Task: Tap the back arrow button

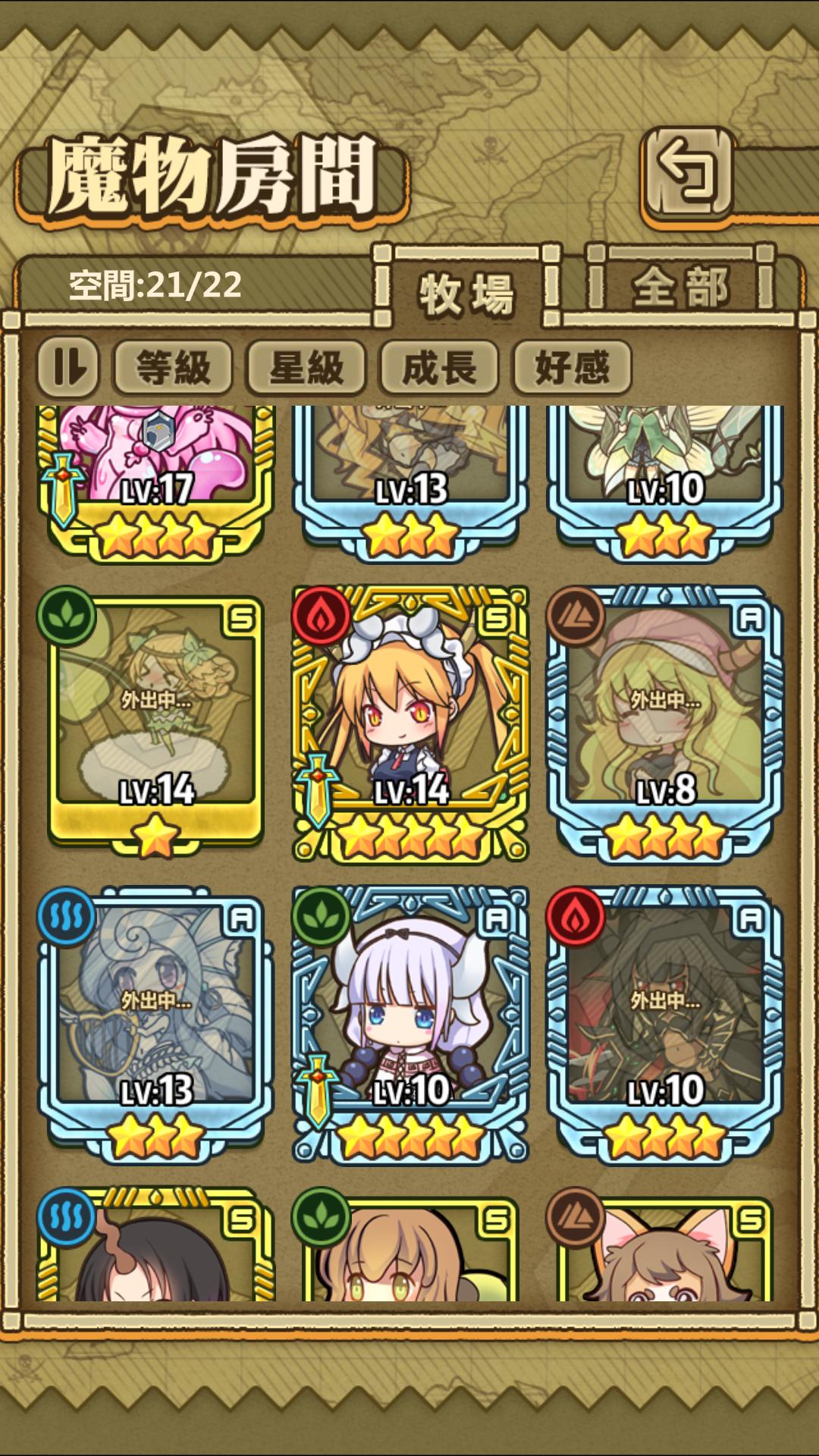Action: [x=688, y=172]
